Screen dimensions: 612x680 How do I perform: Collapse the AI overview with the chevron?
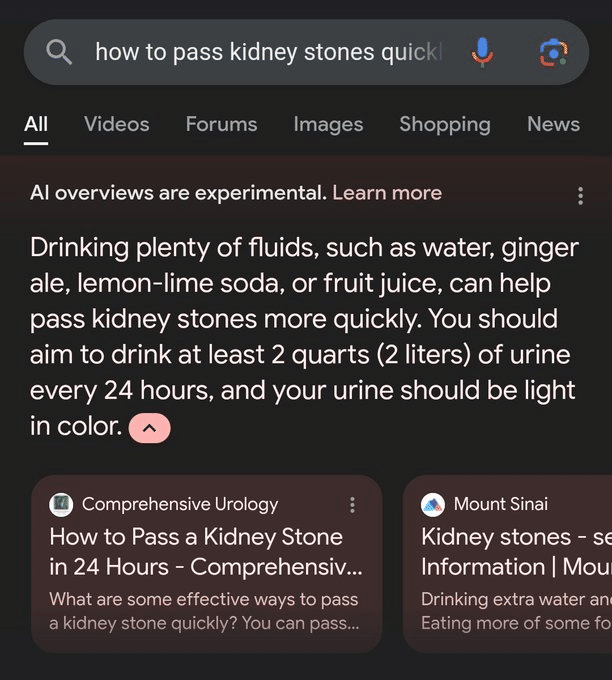pos(150,428)
